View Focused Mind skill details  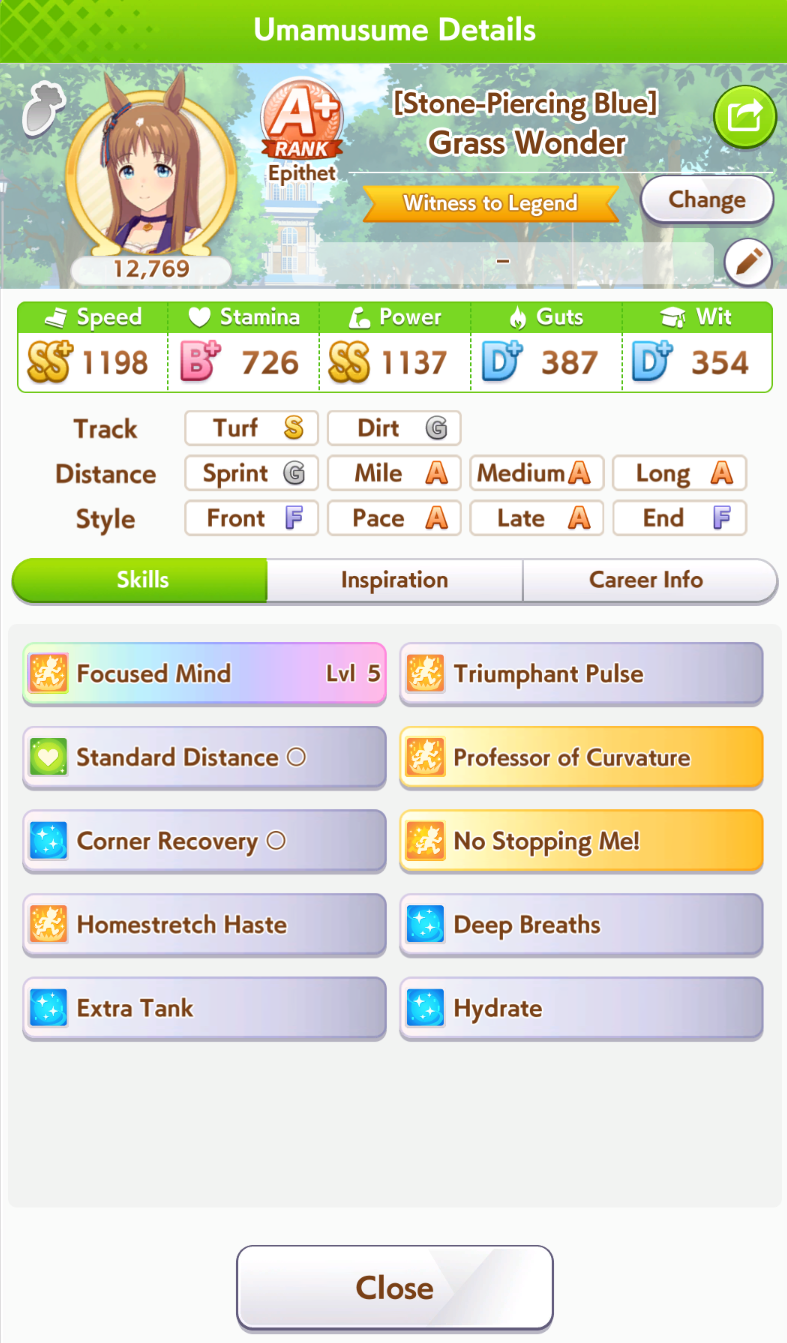coord(204,674)
